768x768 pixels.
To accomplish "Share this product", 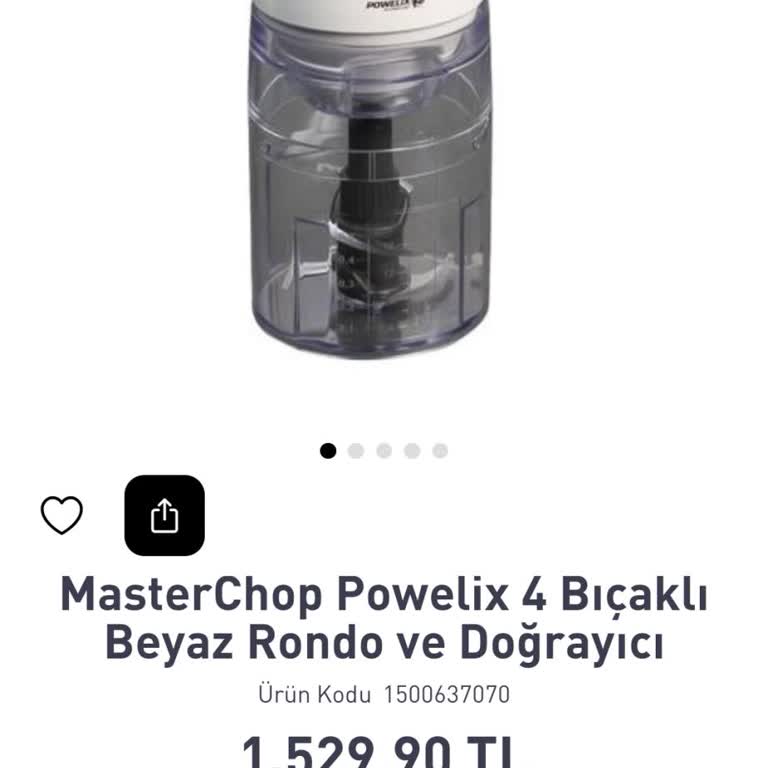I will click(164, 516).
